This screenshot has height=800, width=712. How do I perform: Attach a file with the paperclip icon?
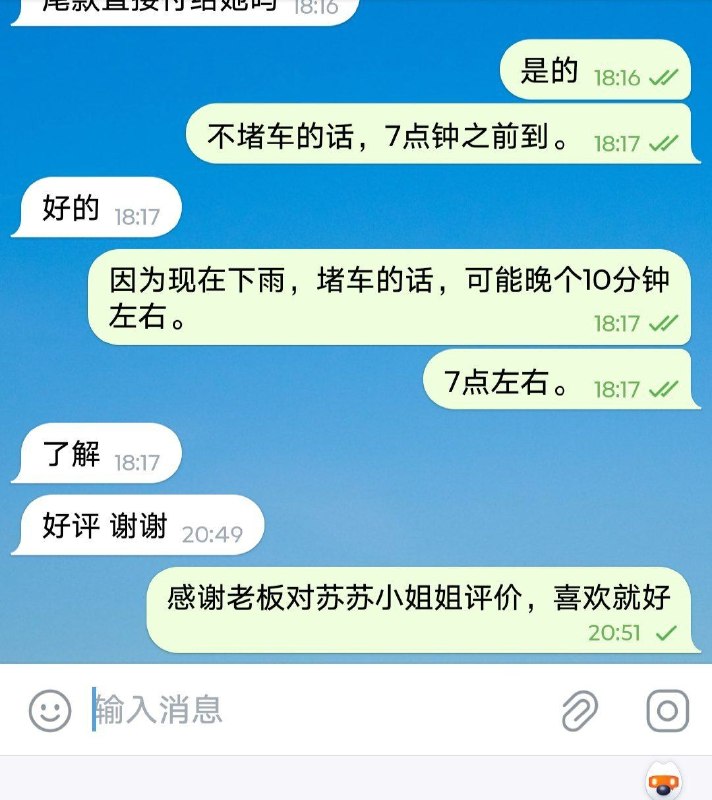pyautogui.click(x=580, y=710)
